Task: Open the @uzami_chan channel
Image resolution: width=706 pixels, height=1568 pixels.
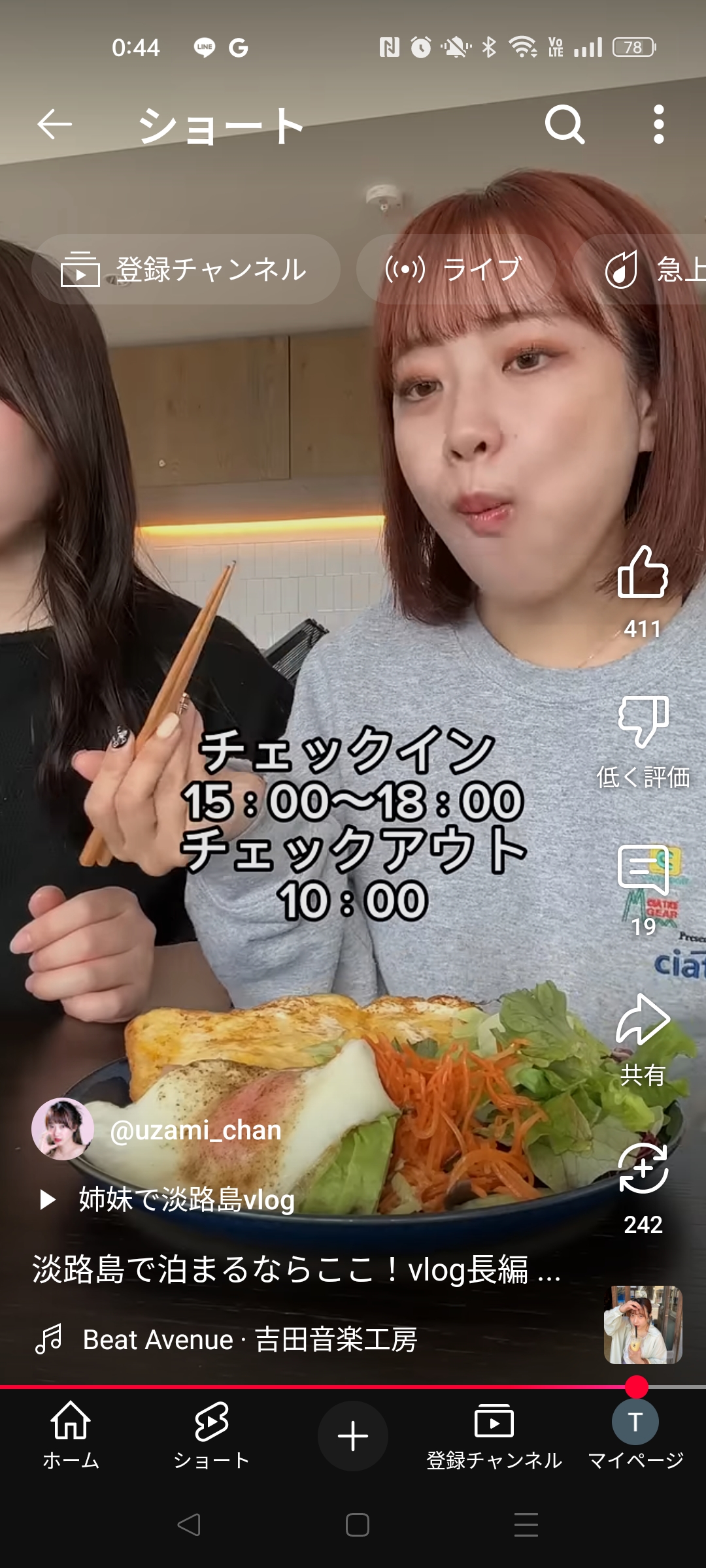Action: click(195, 1130)
